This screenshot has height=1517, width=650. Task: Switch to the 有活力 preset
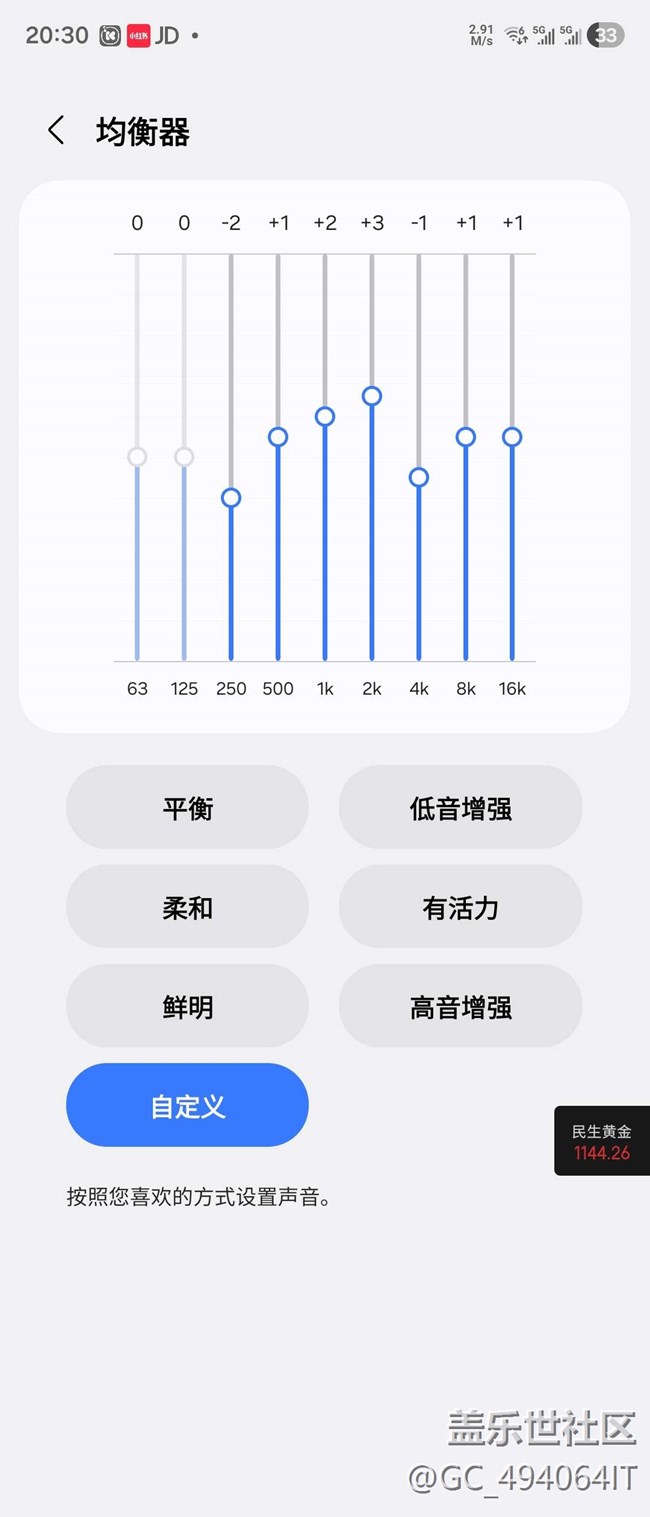pos(460,907)
